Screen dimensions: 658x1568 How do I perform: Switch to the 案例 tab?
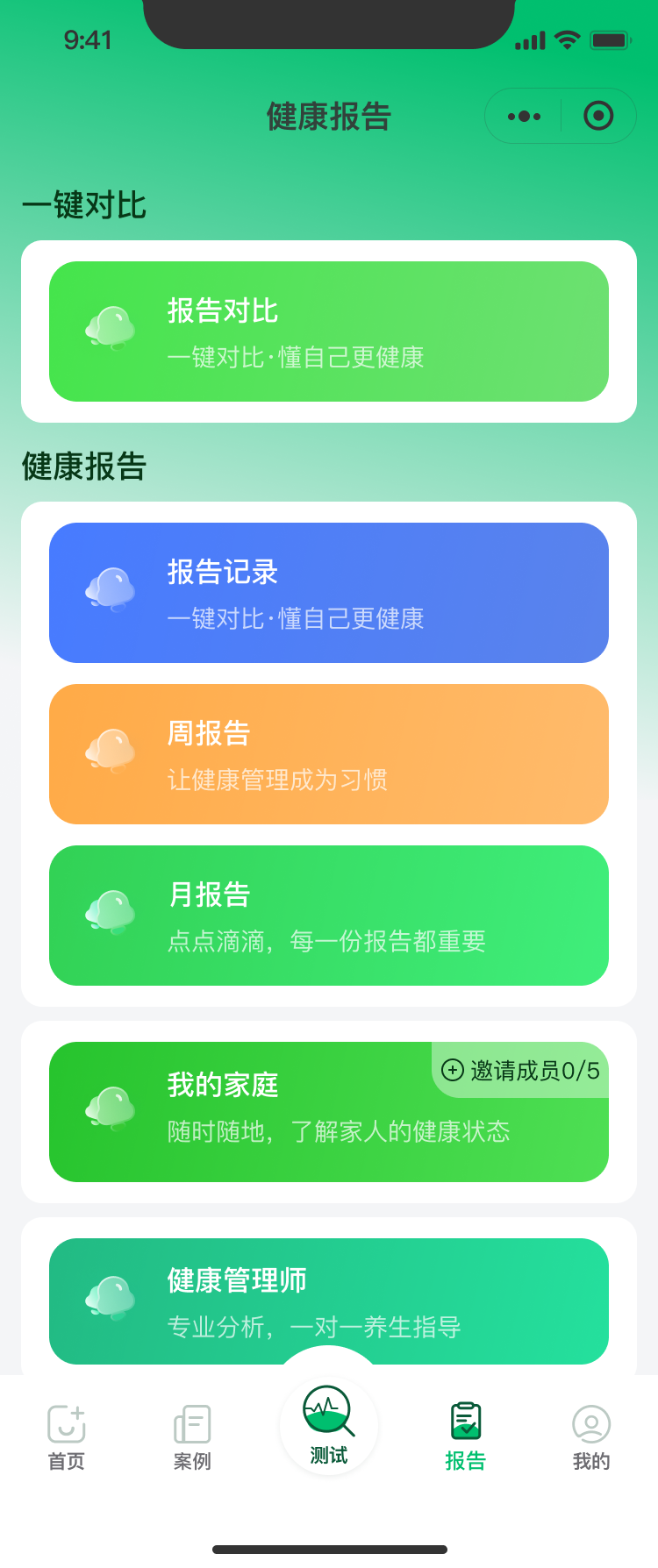192,1436
